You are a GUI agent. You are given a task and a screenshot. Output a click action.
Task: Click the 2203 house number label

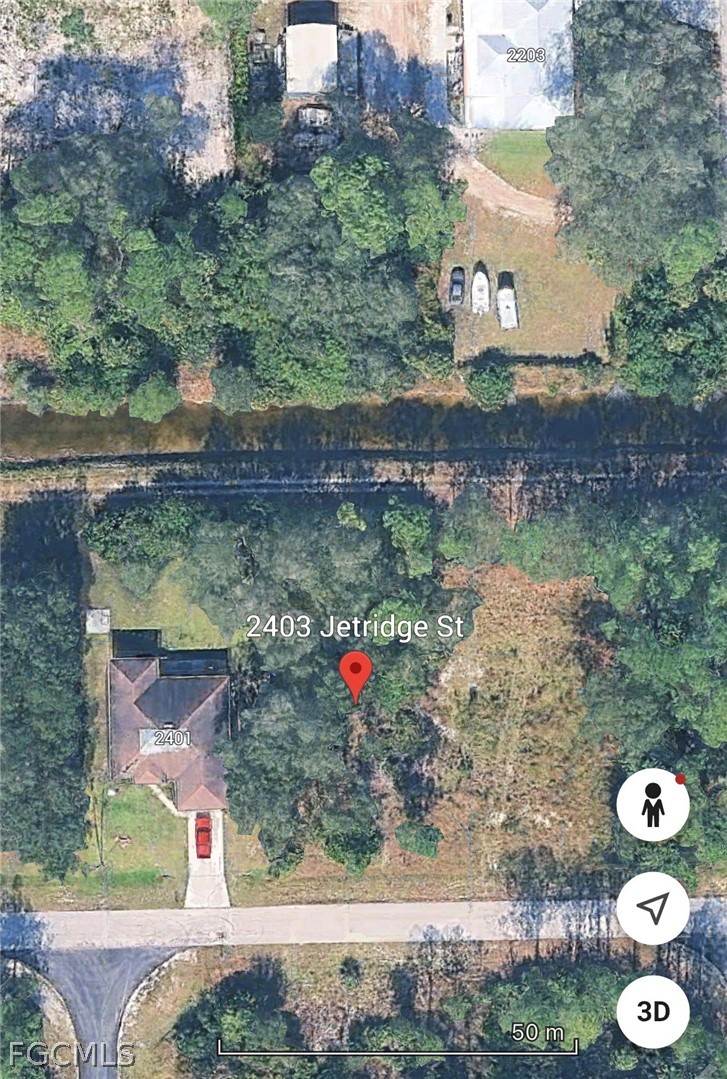coord(527,57)
